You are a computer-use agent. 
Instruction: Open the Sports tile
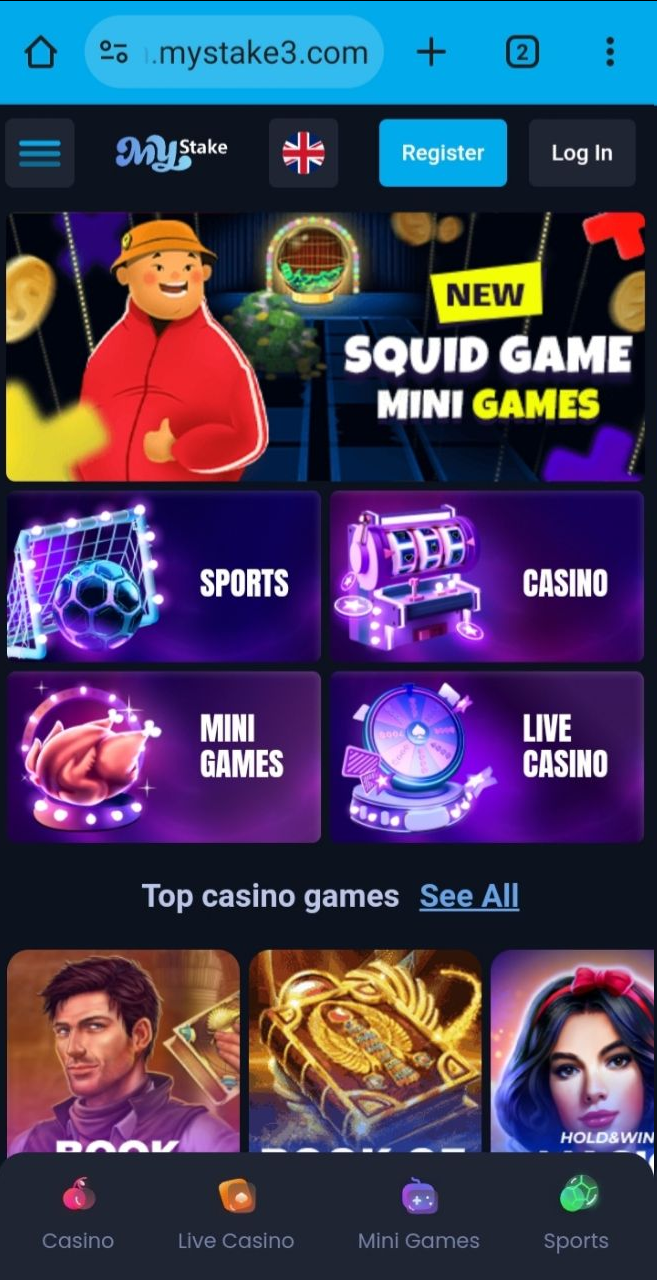163,576
